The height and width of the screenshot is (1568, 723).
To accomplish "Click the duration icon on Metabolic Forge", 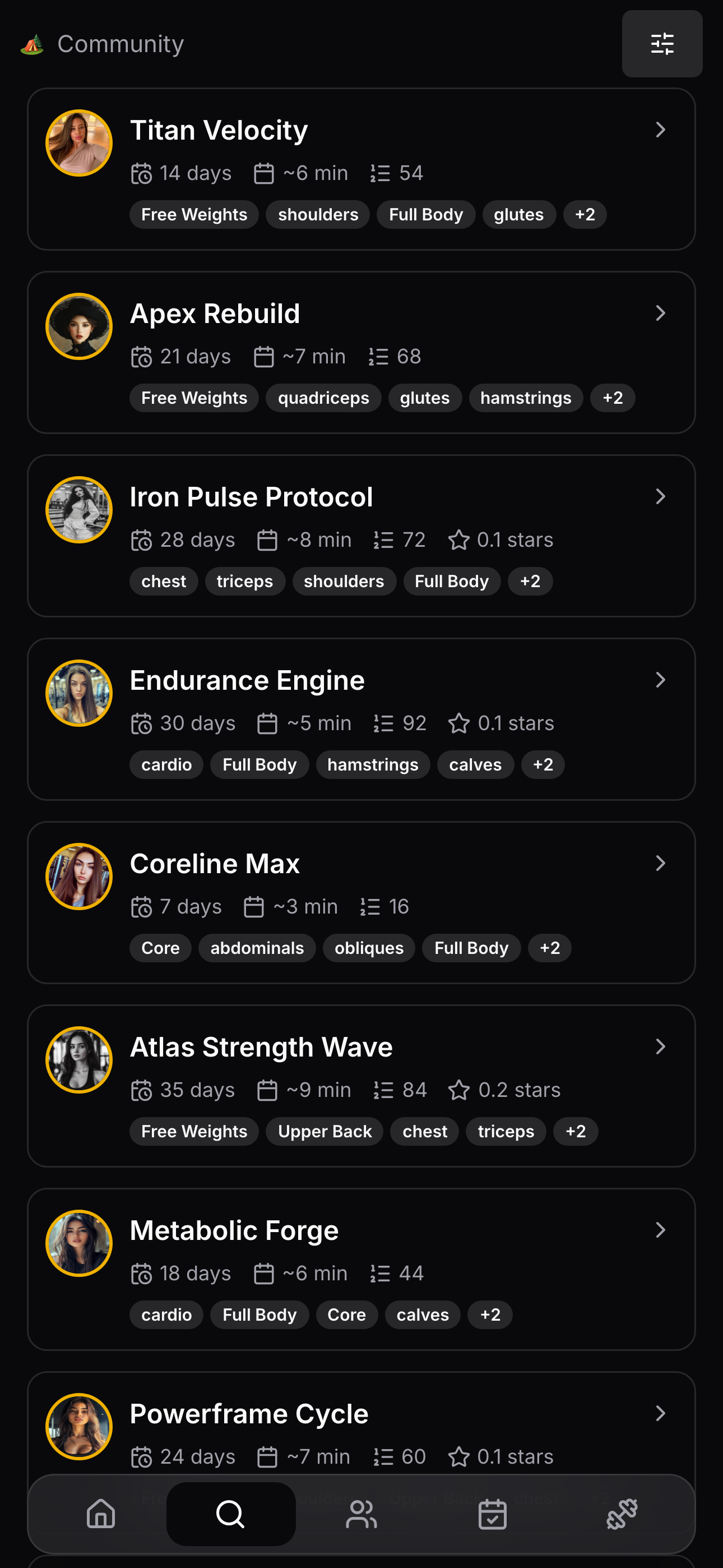I will click(x=264, y=1273).
